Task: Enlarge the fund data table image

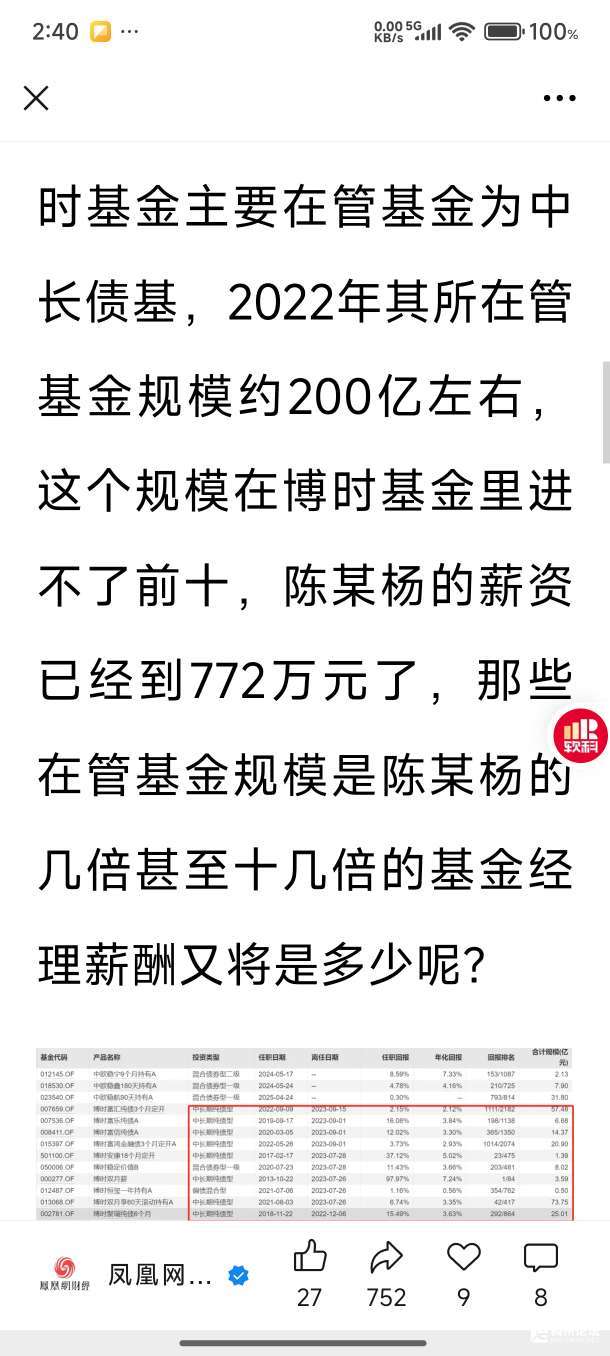Action: pyautogui.click(x=304, y=1133)
